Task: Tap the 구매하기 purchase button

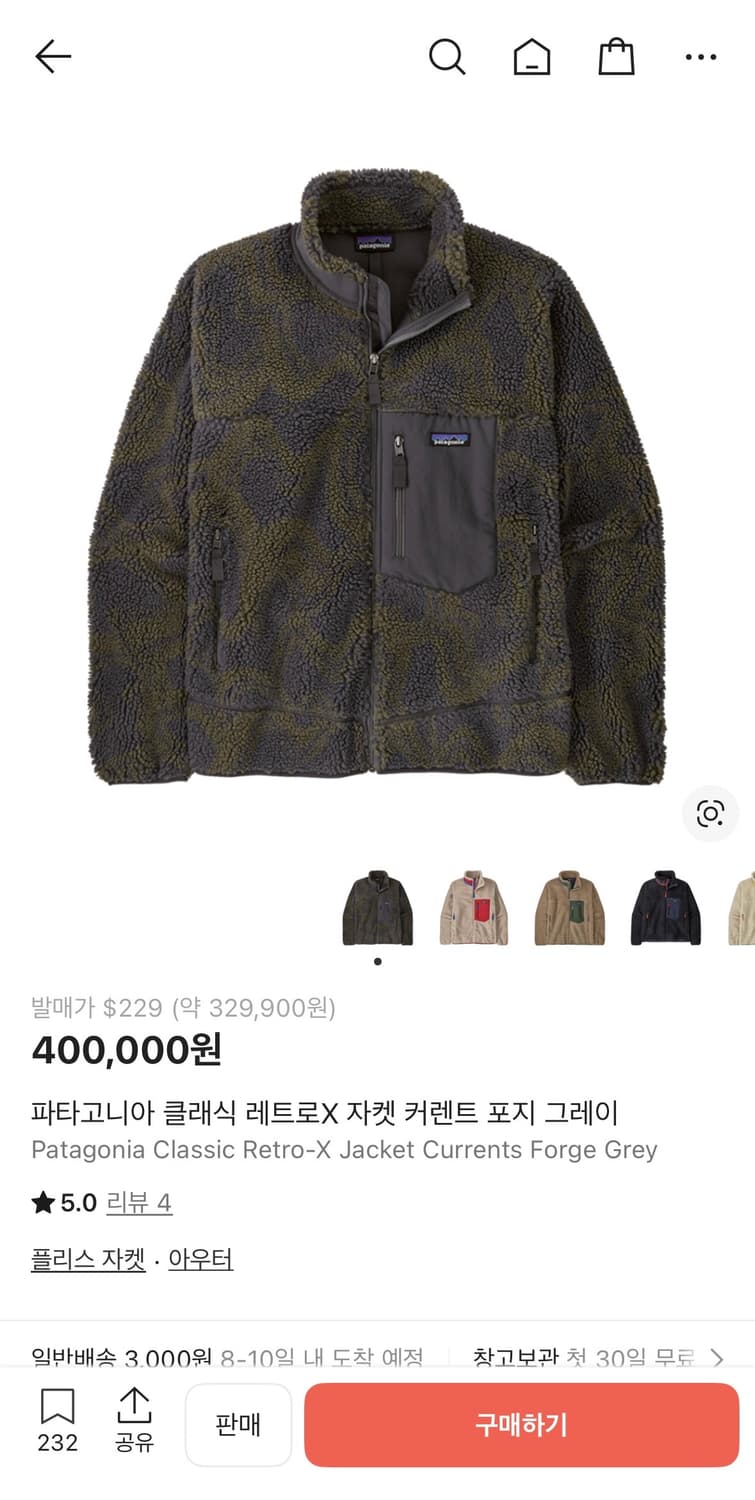Action: (520, 1424)
